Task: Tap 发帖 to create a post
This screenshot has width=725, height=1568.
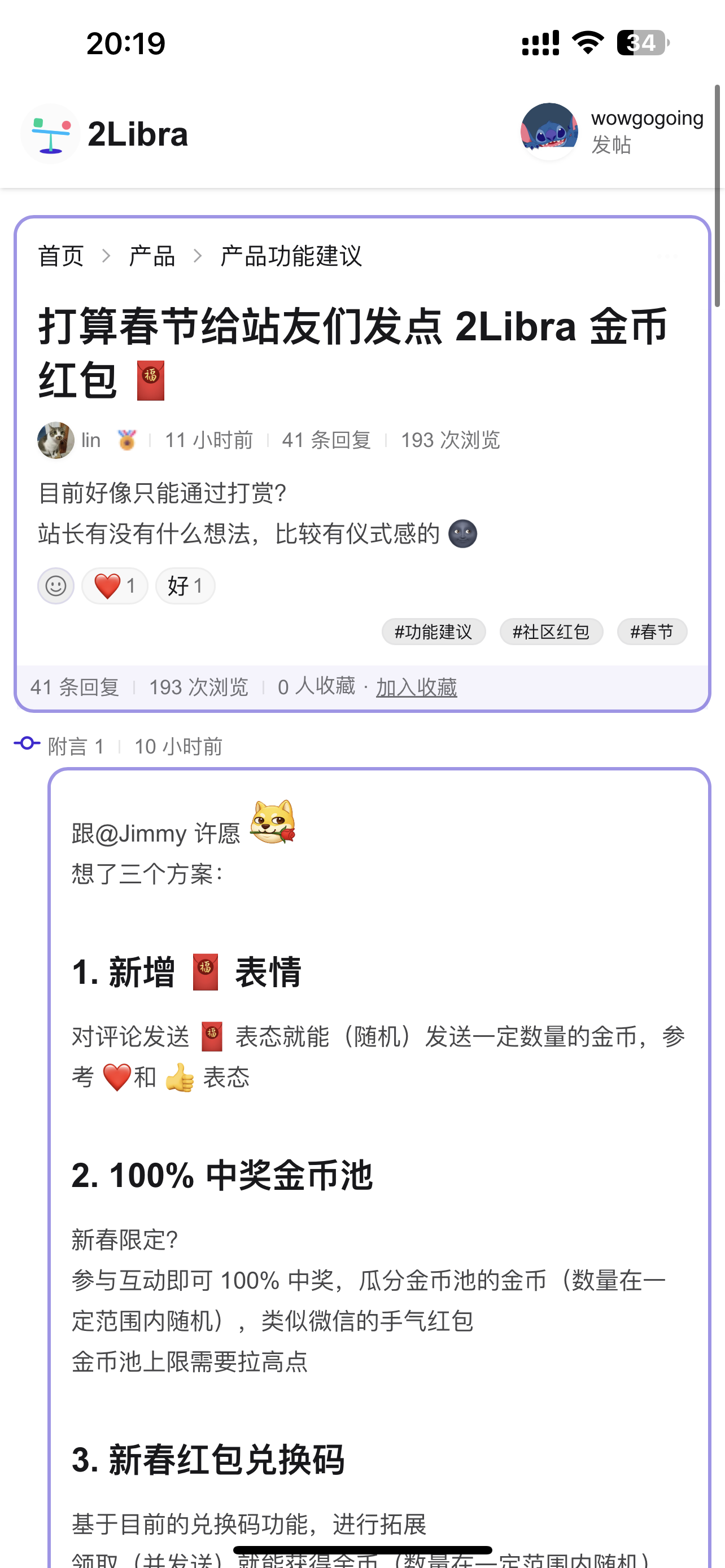Action: [611, 146]
